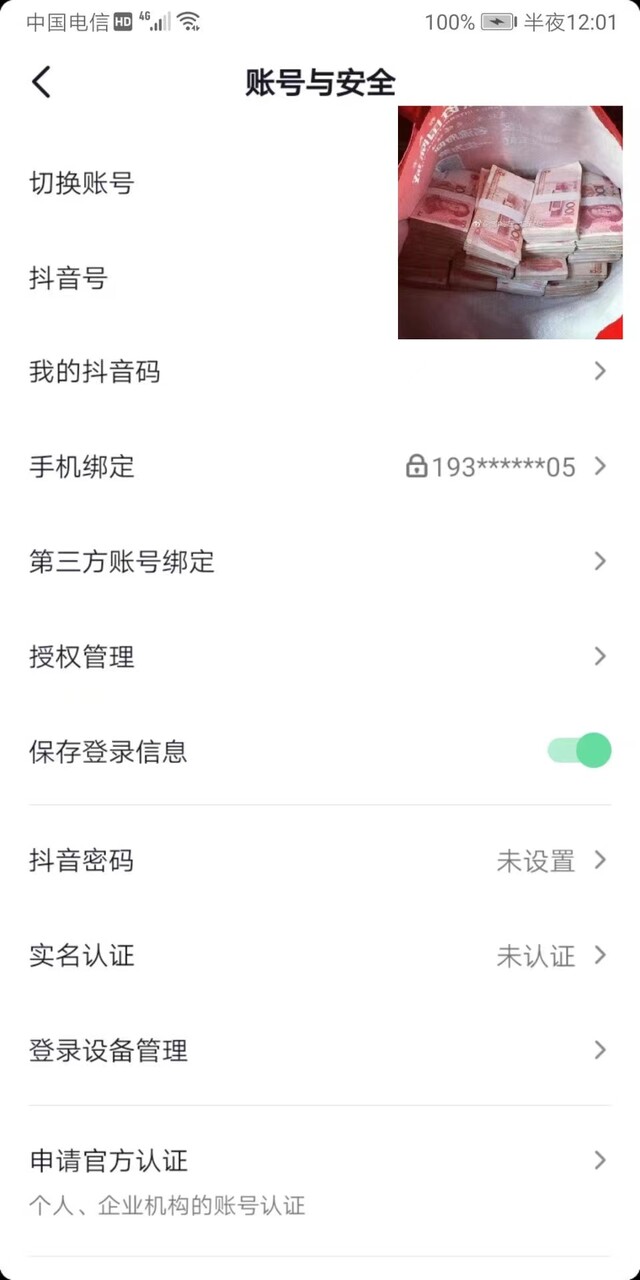640x1280 pixels.
Task: Open 手机绑定 phone binding settings
Action: [x=320, y=467]
